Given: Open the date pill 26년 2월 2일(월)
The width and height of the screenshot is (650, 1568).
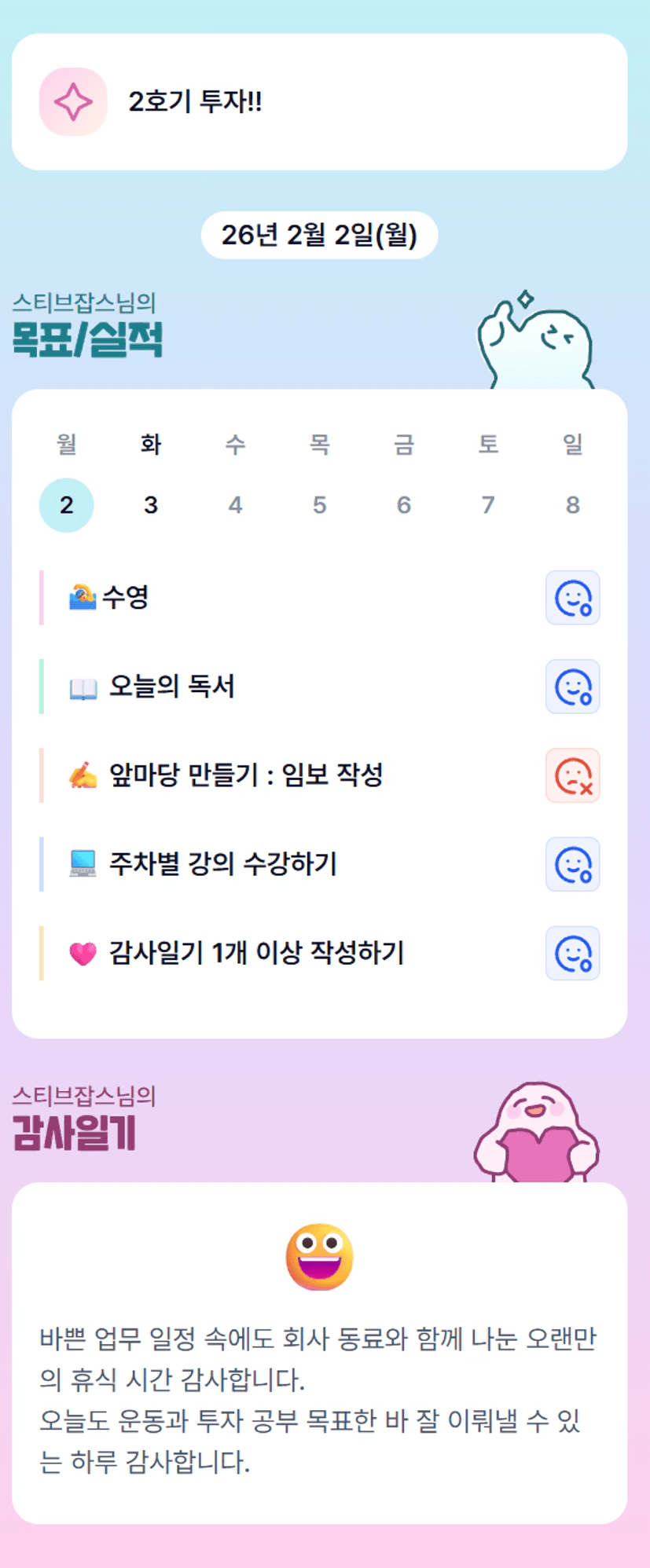Looking at the screenshot, I should 319,235.
